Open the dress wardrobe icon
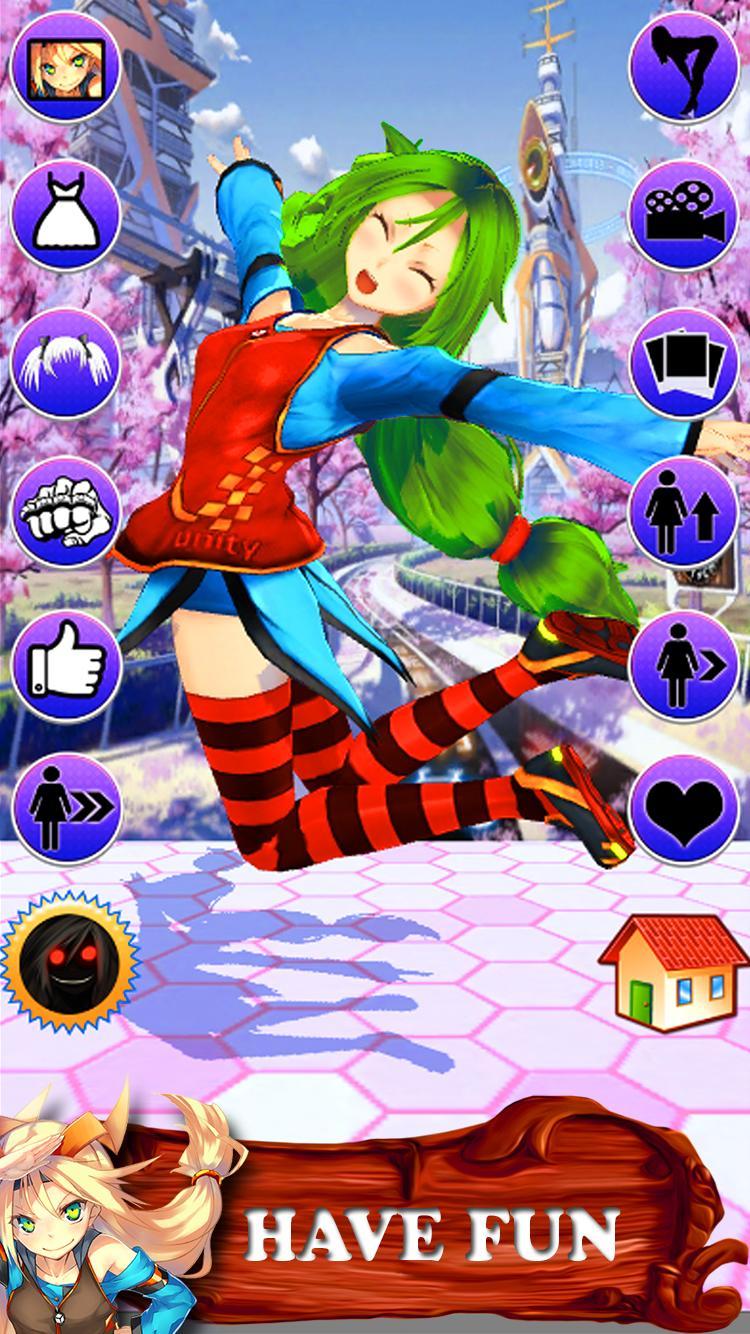Viewport: 750px width, 1334px height. pyautogui.click(x=65, y=214)
